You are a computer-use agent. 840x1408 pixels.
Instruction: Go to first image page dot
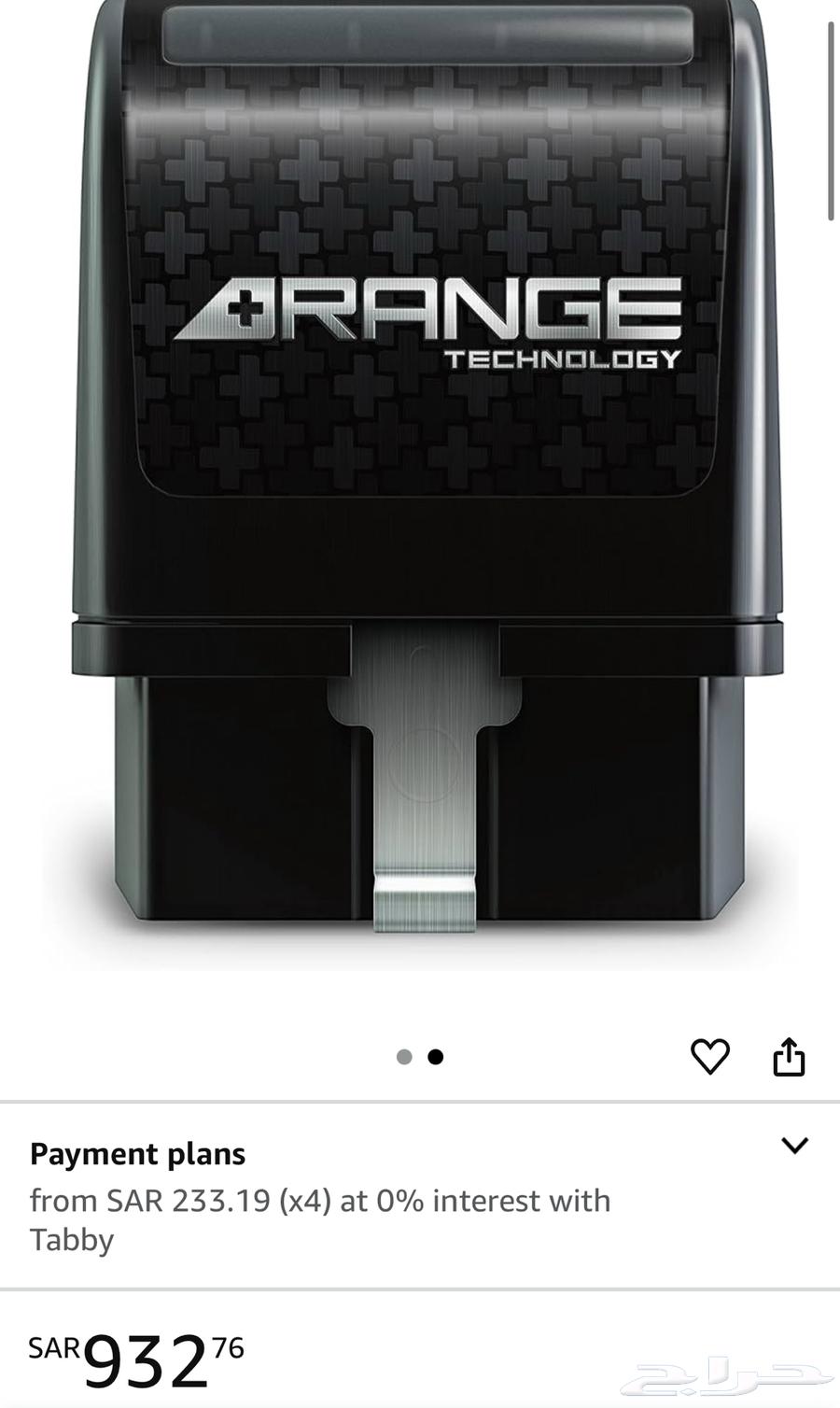point(404,1057)
